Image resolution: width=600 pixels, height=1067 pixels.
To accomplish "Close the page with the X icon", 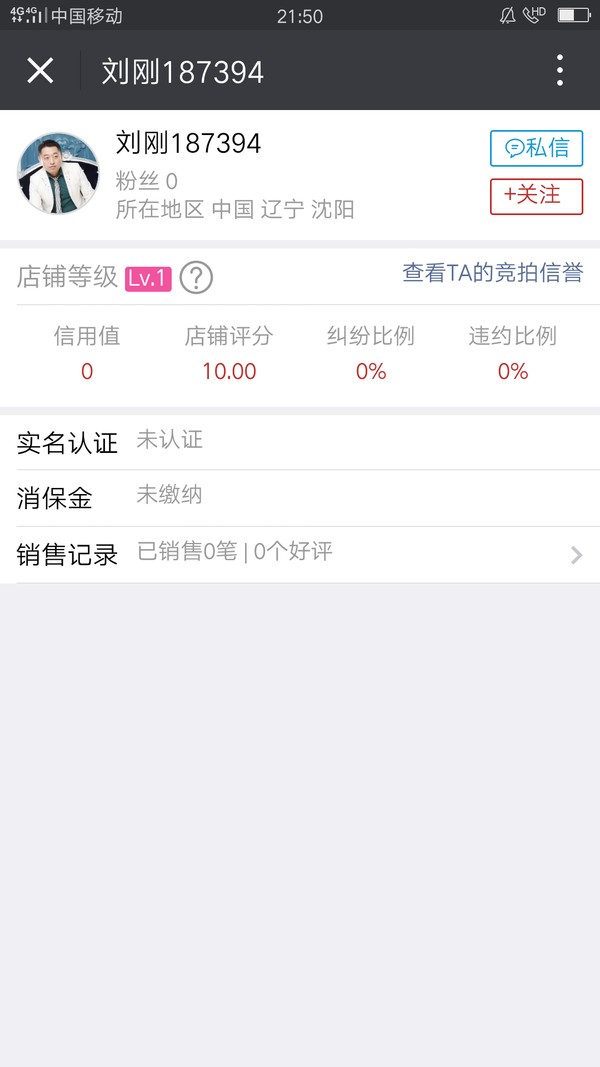I will pyautogui.click(x=40, y=71).
